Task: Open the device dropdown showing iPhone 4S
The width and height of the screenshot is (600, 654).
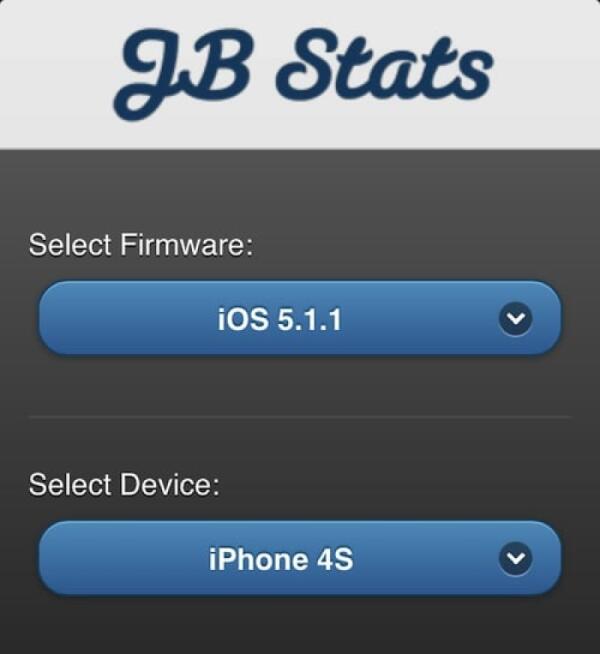Action: click(299, 559)
